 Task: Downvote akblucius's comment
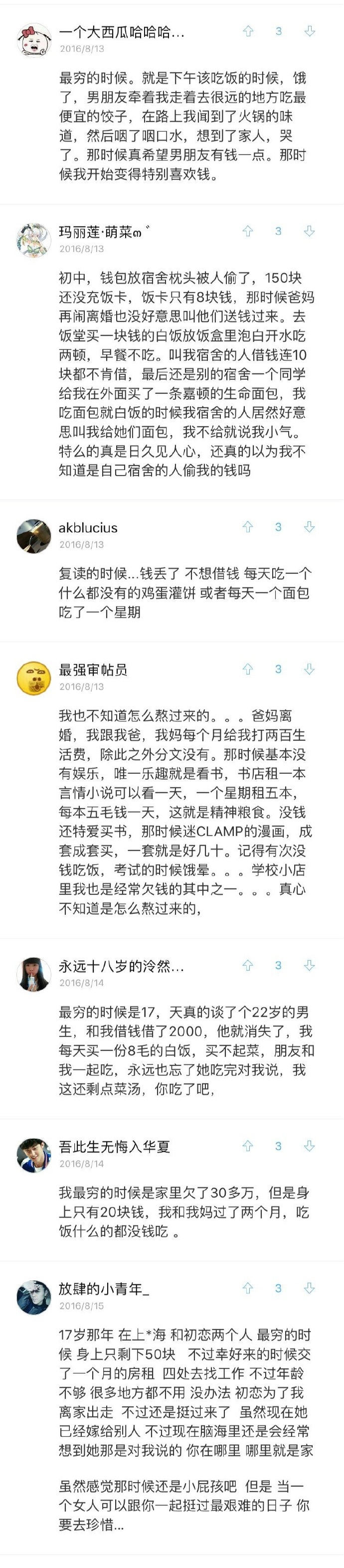pos(309,527)
